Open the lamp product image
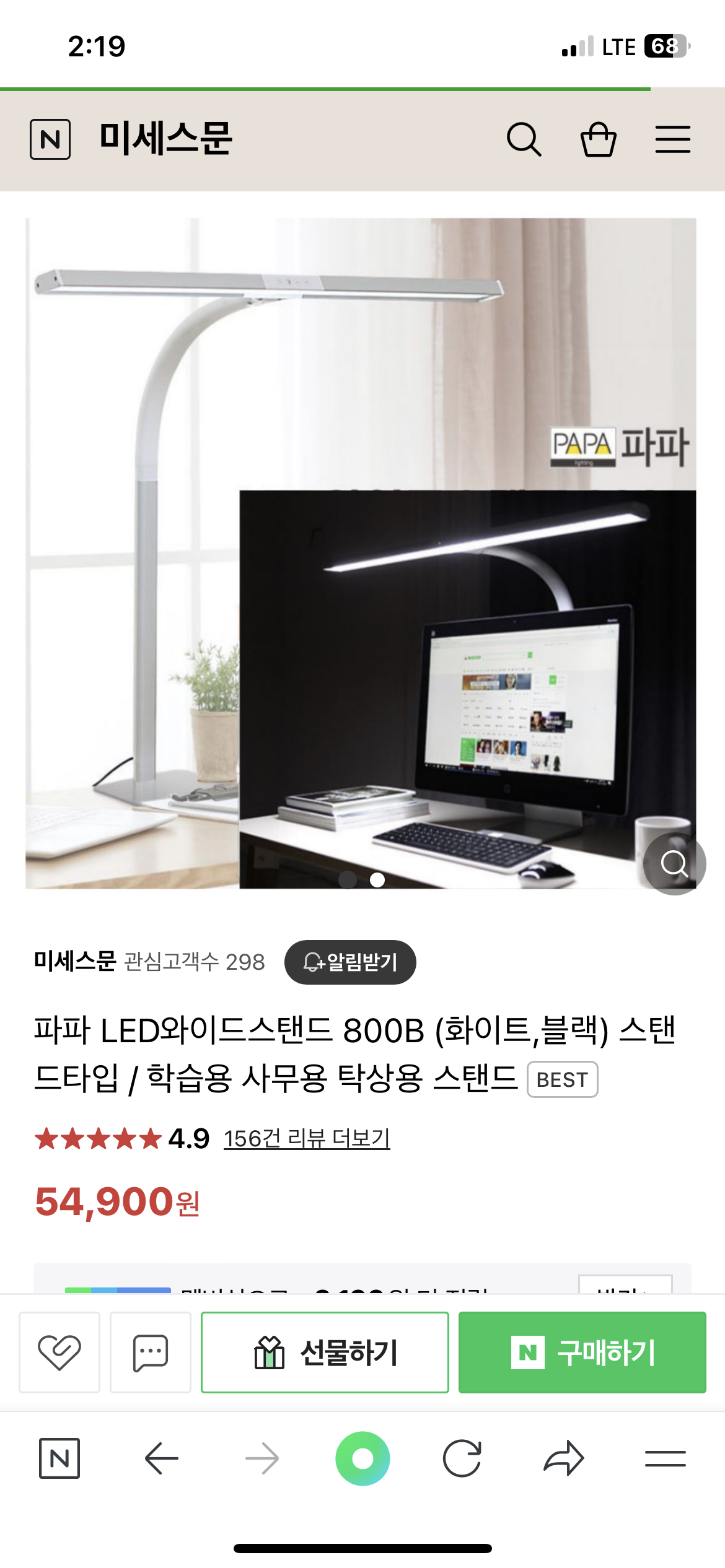 point(361,552)
